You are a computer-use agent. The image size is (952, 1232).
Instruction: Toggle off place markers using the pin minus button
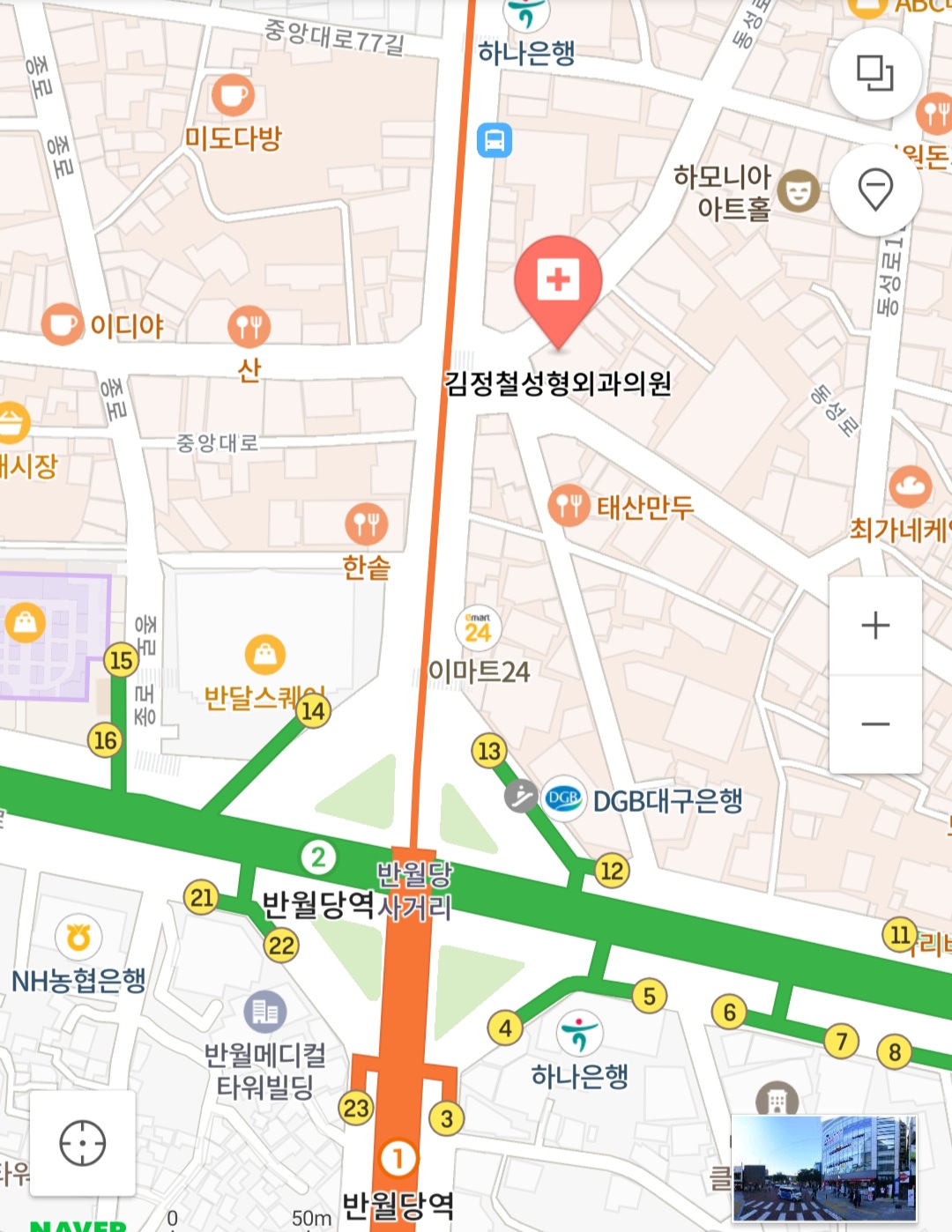pos(876,189)
